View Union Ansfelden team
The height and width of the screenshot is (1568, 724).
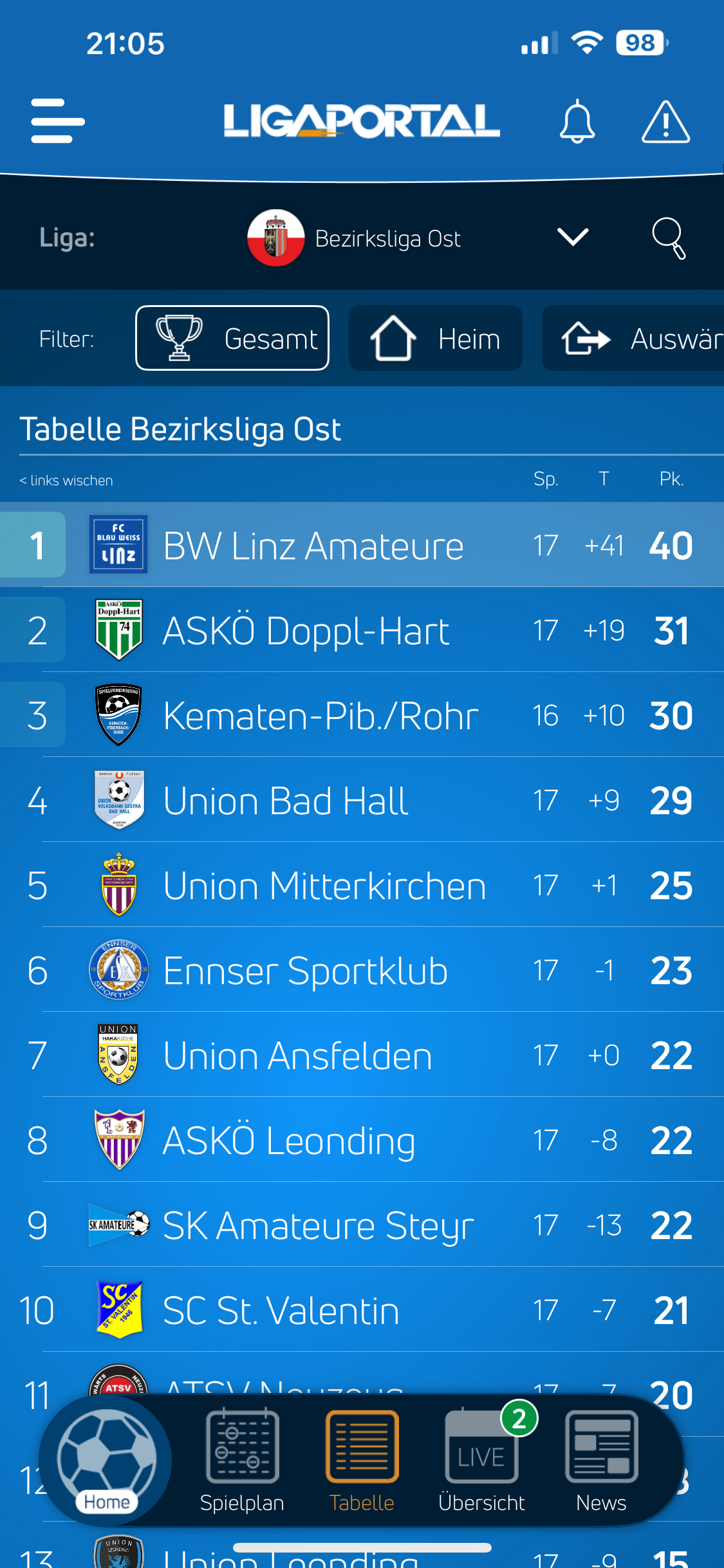362,1054
